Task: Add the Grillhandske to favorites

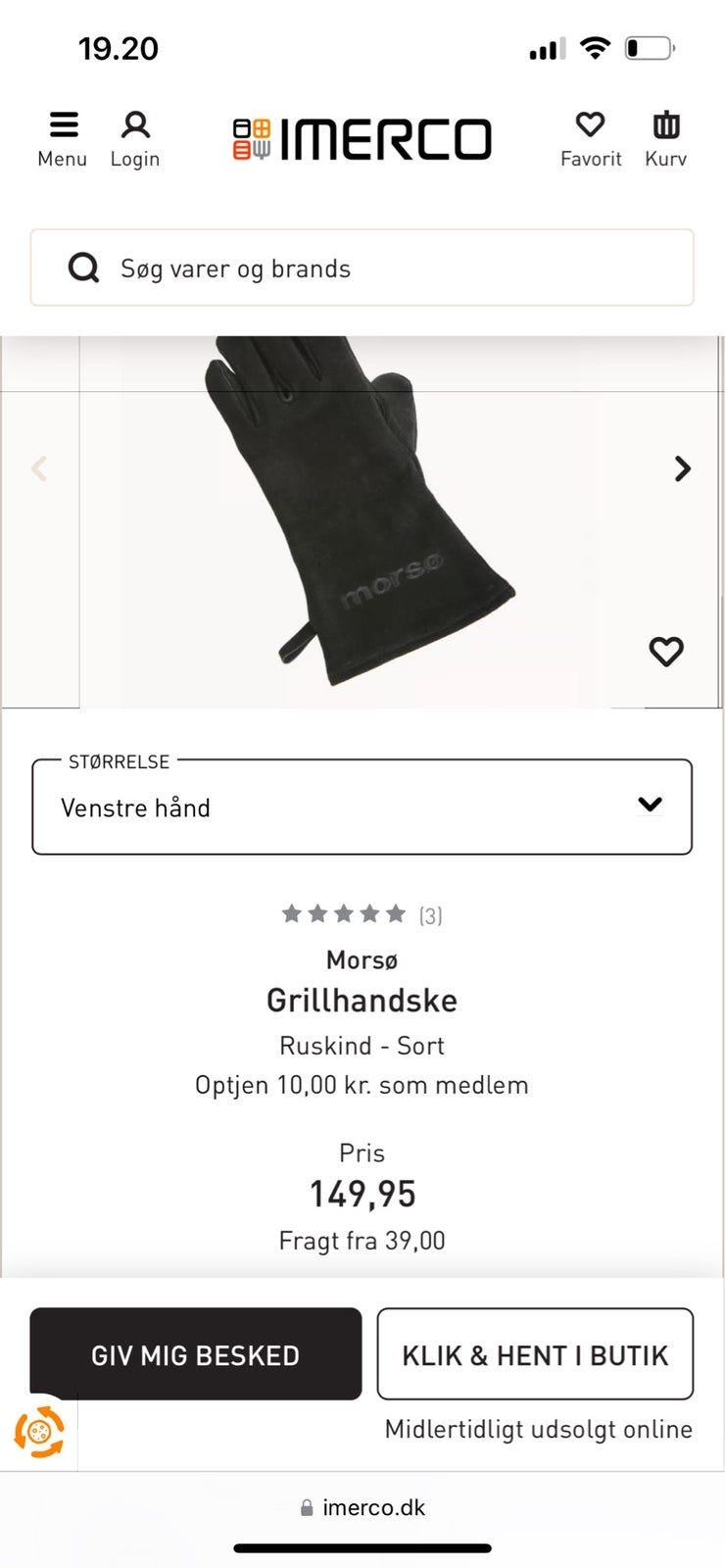Action: click(666, 651)
